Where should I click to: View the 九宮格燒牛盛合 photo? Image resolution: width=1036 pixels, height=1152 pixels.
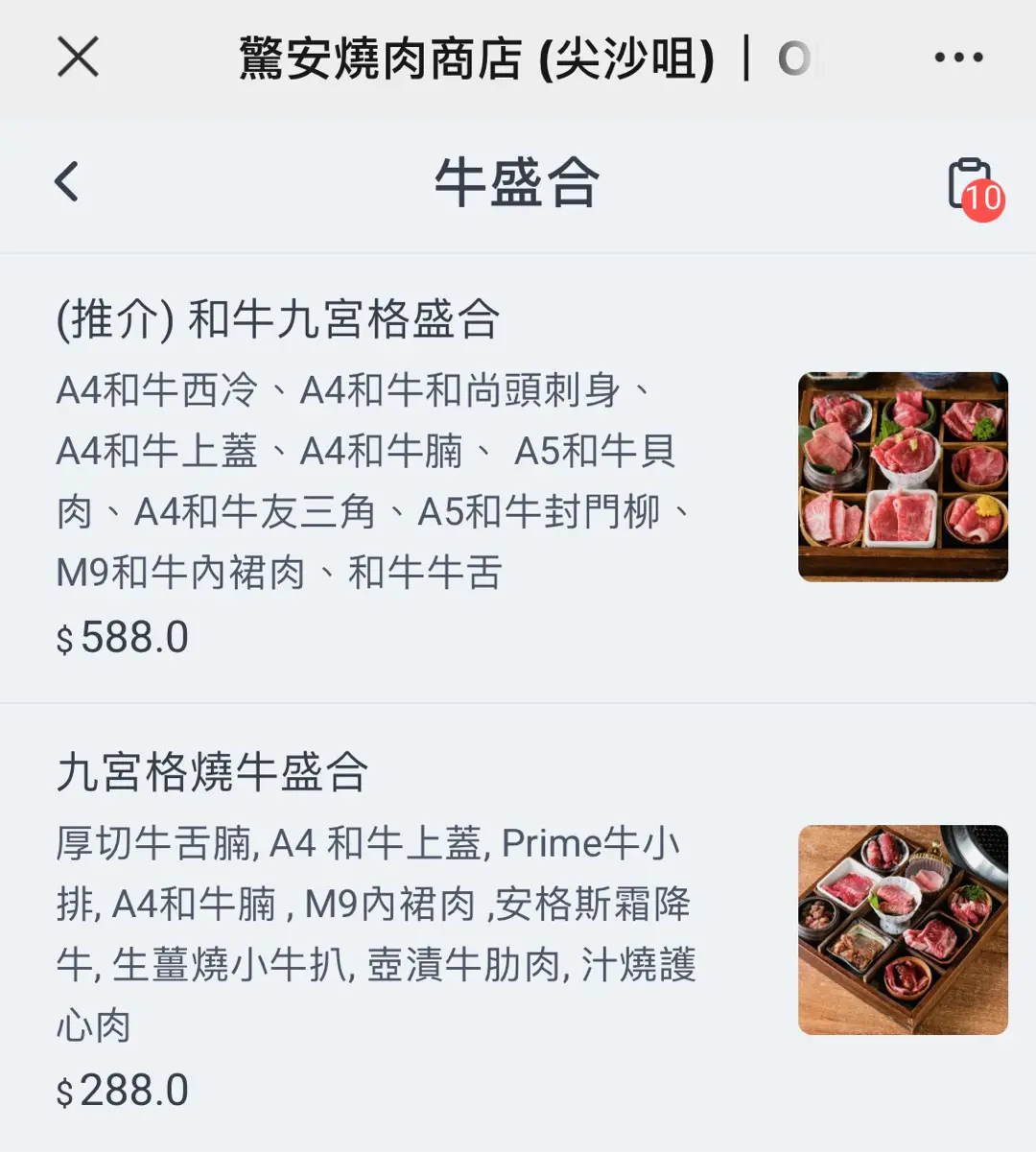click(x=903, y=929)
